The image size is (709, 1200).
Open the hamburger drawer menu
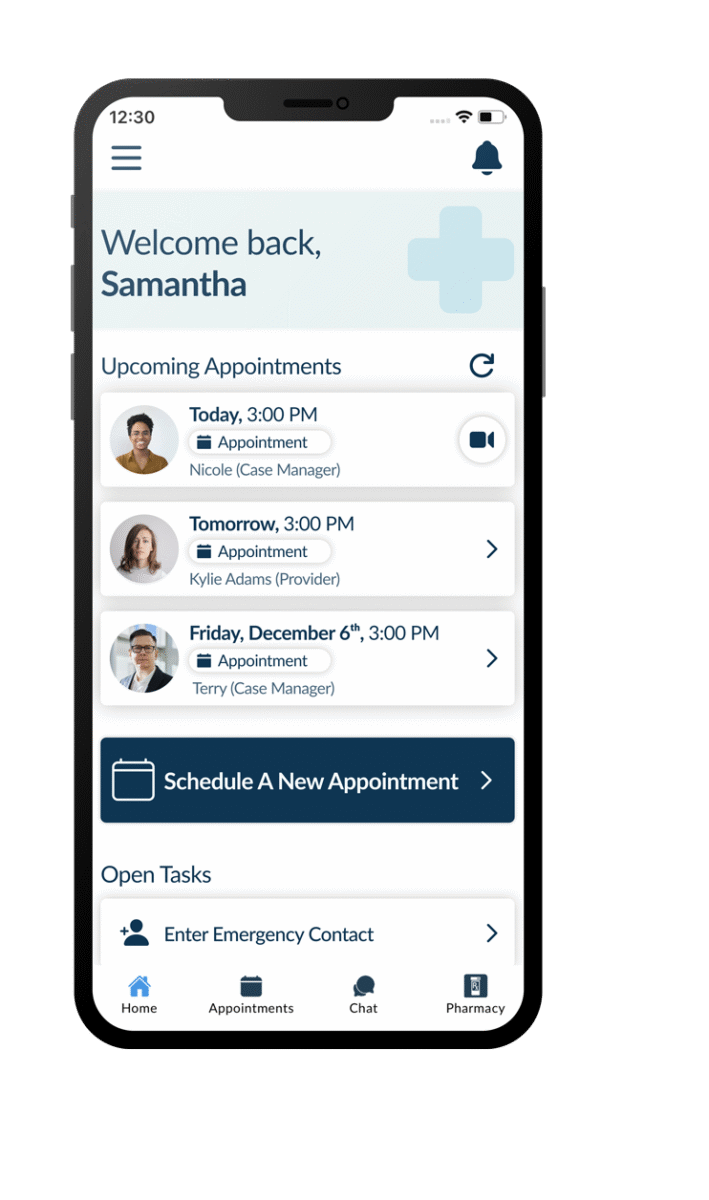point(126,158)
